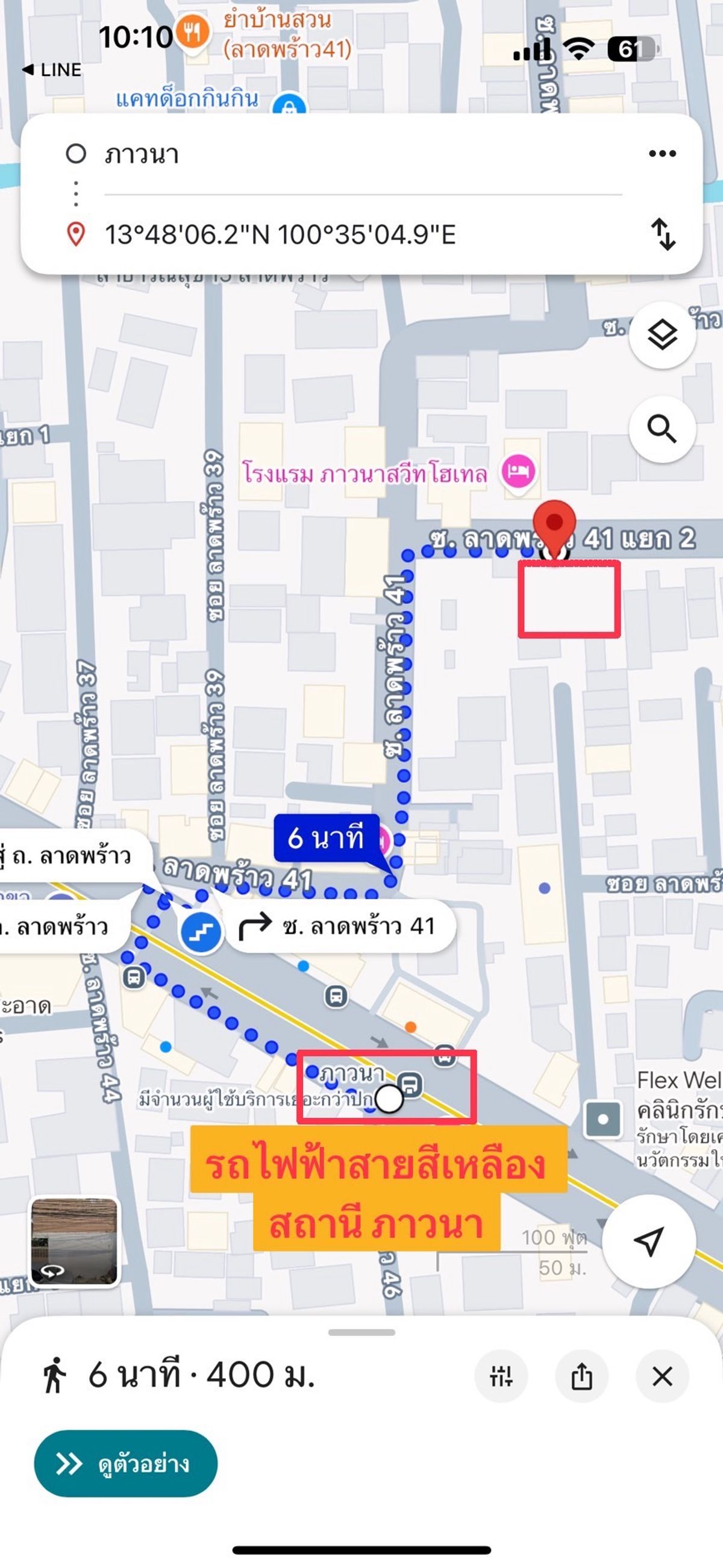This screenshot has height=1568, width=723.
Task: Open the ยำบ้านสวน restaurant pin
Action: 193,32
